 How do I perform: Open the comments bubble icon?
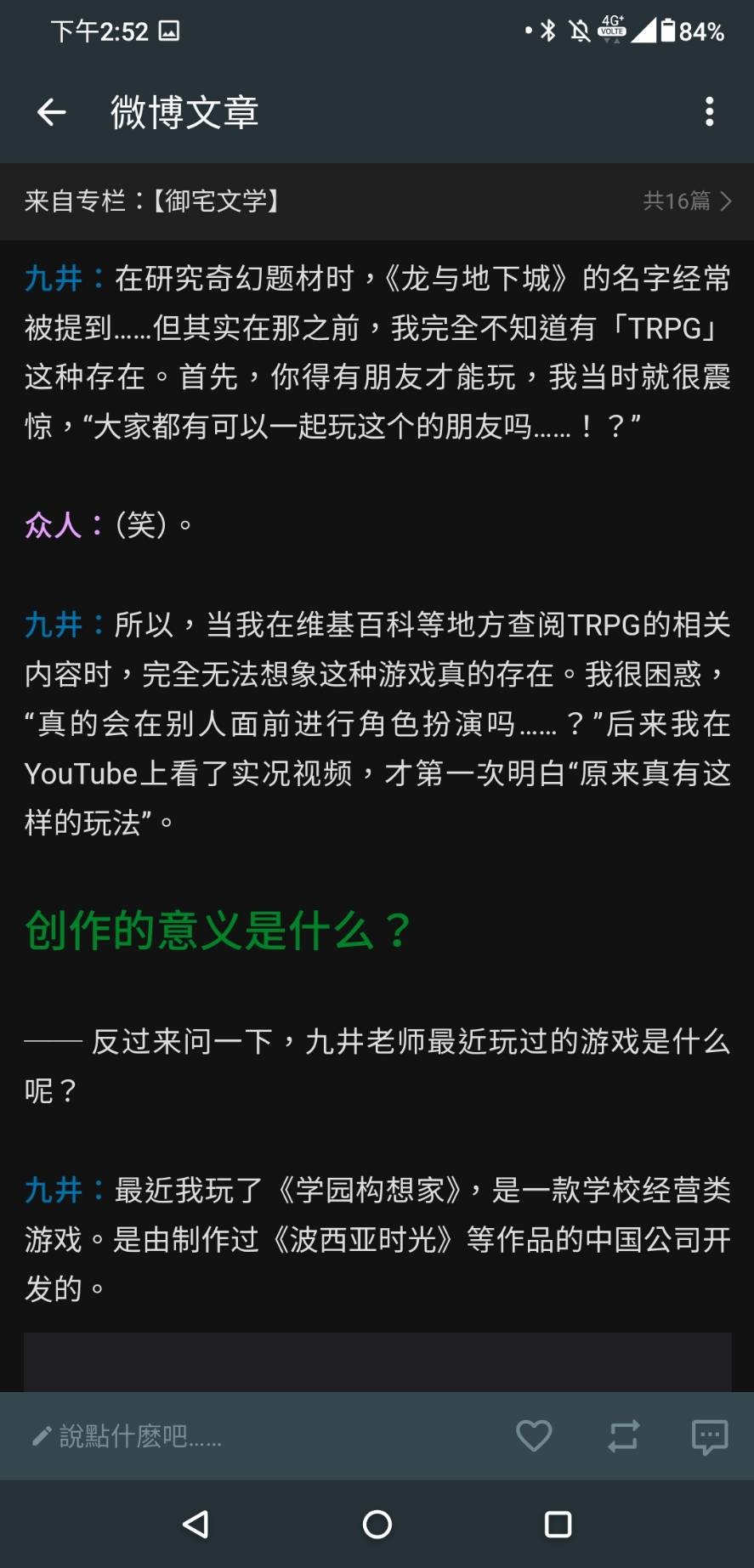coord(710,1436)
